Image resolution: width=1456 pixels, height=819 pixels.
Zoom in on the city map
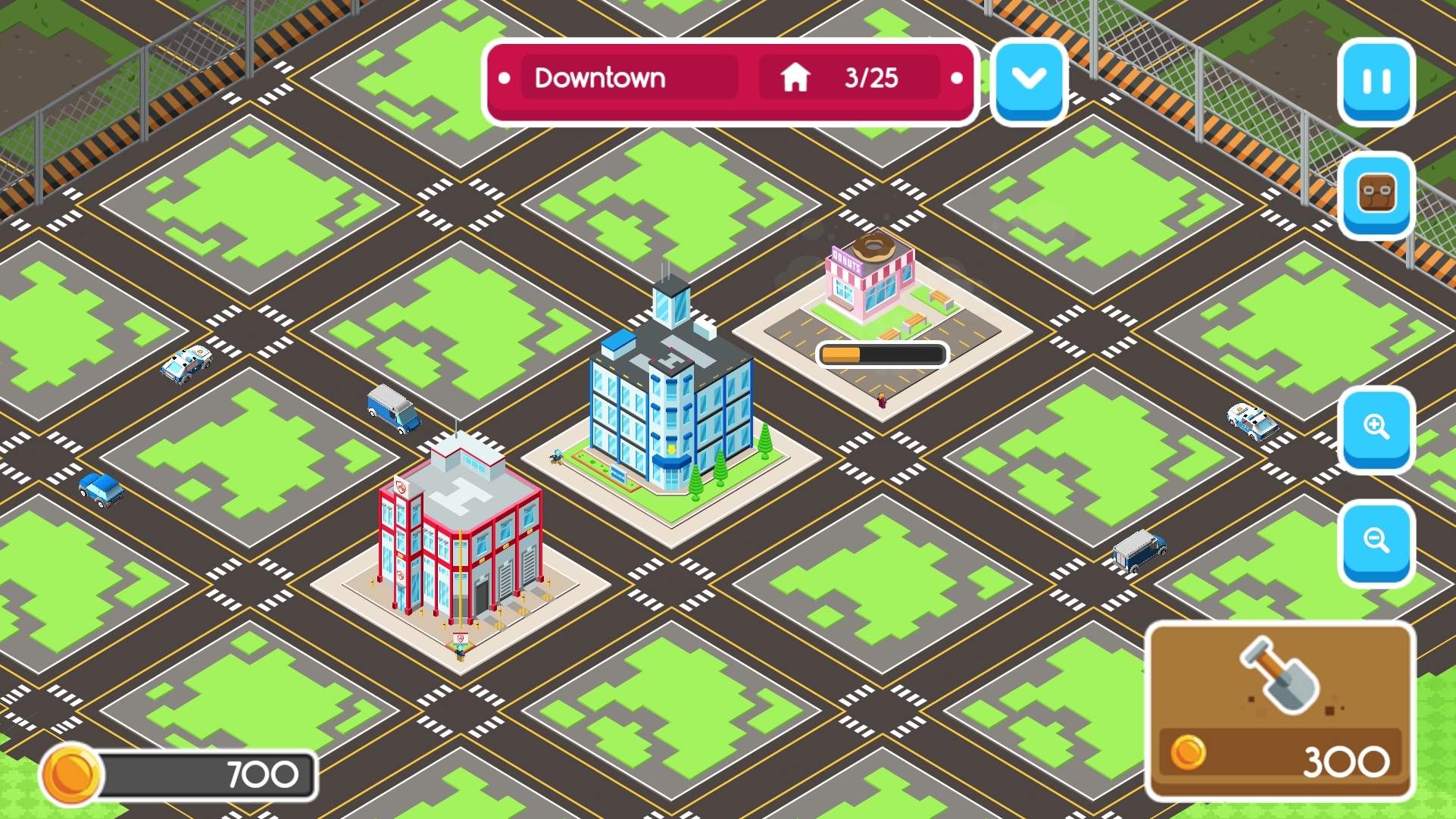point(1376,428)
